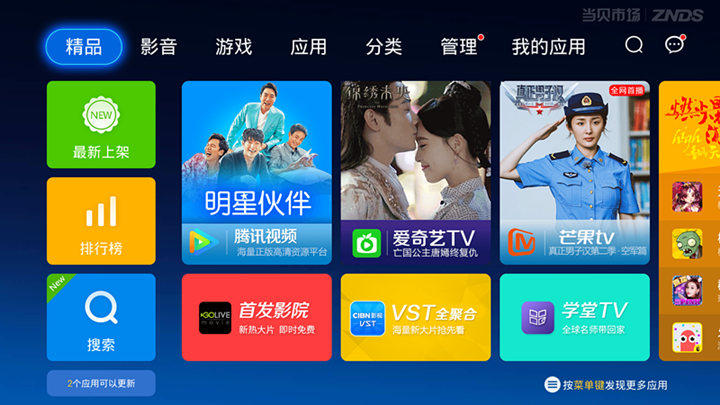The width and height of the screenshot is (720, 405).
Task: Switch to the 影音 tab
Action: click(x=158, y=46)
